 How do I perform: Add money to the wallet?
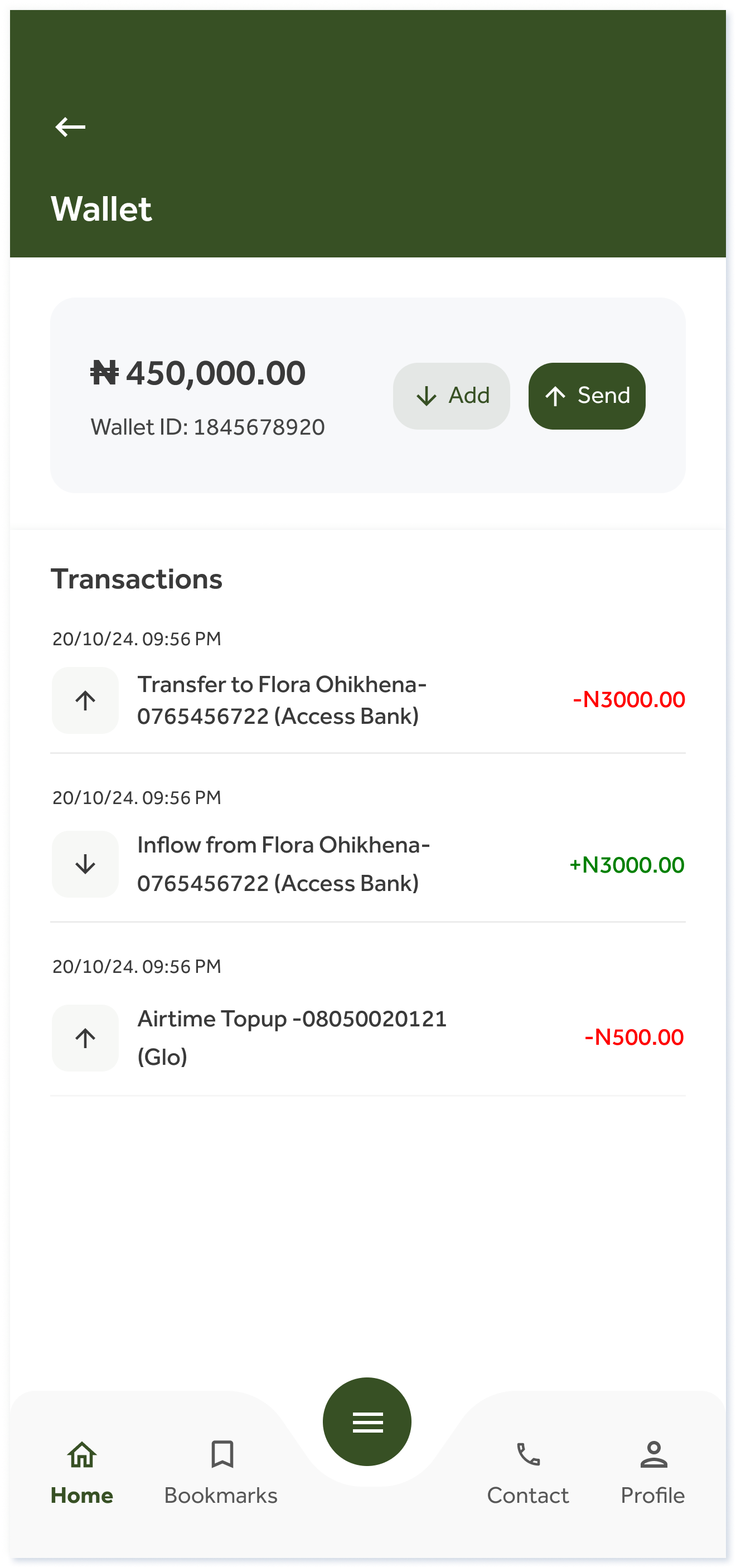click(452, 396)
